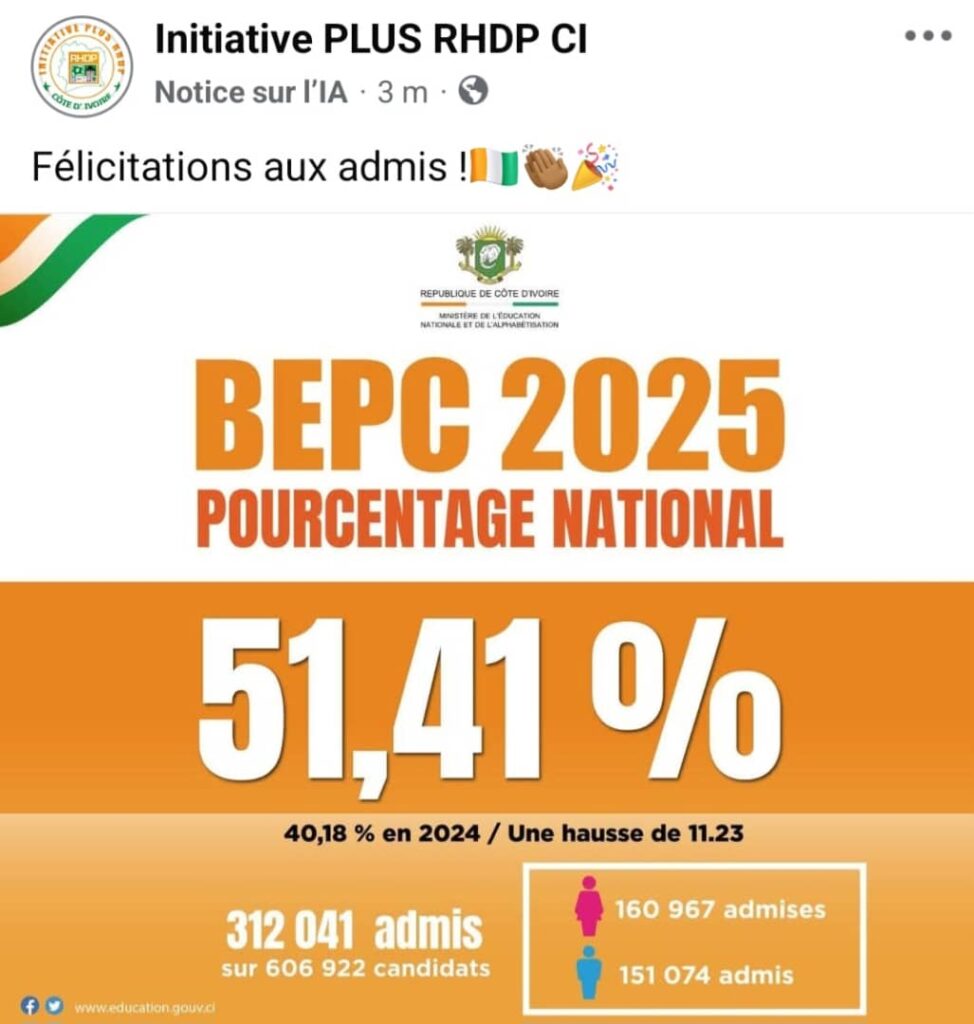Open the Notice sur l'IA label

(251, 93)
